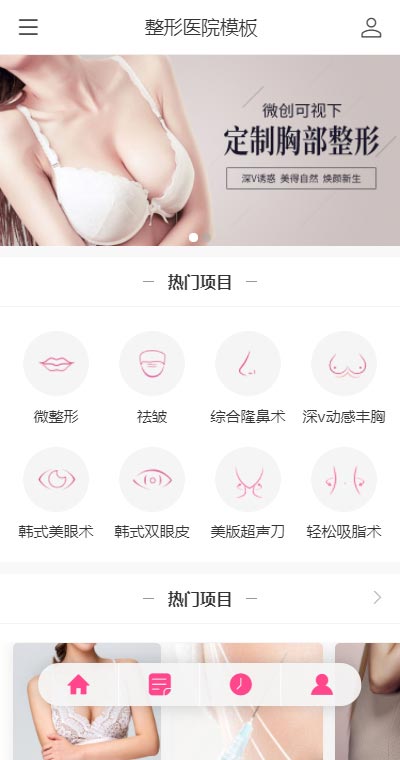The width and height of the screenshot is (400, 760).
Task: Choose 韩式双眼皮 project
Action: 152,493
